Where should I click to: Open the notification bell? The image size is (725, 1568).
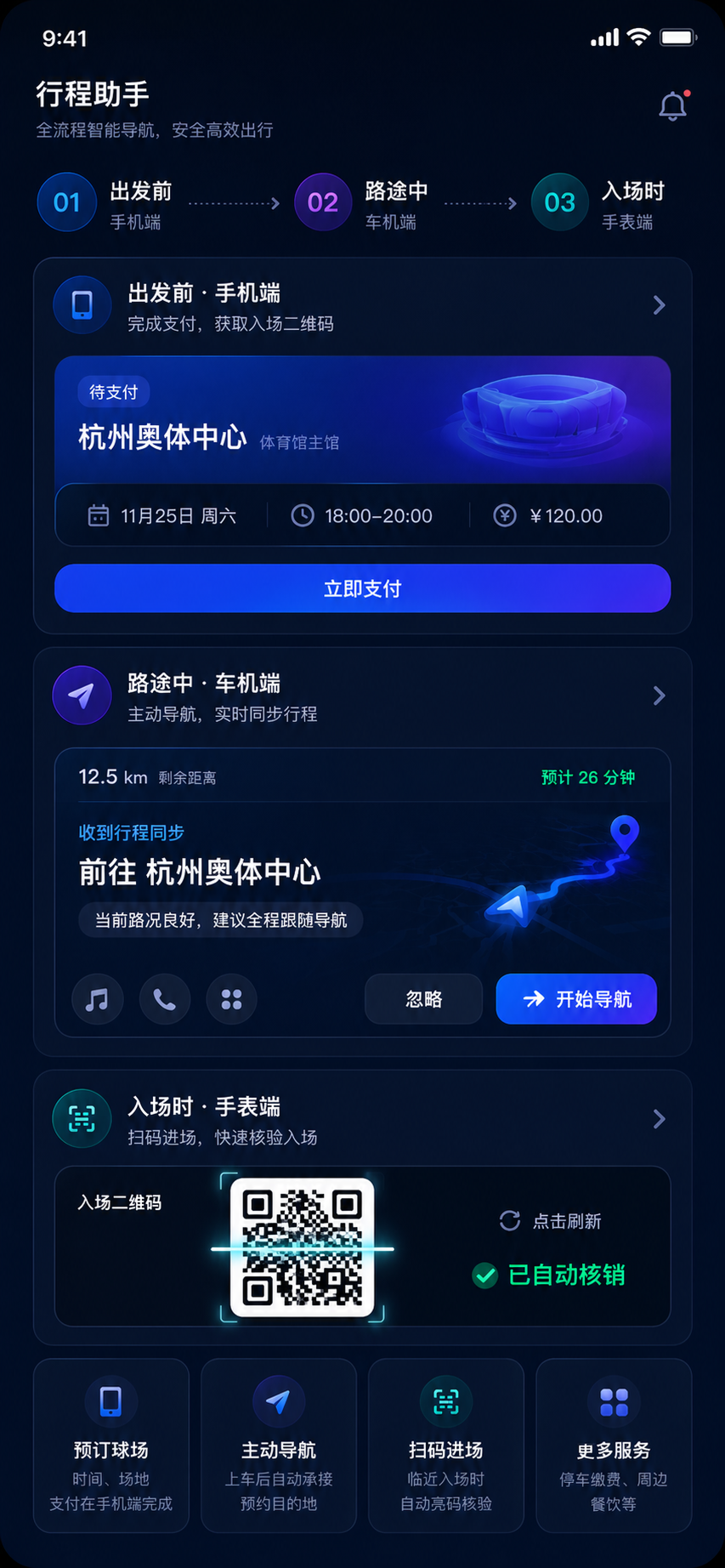coord(671,105)
